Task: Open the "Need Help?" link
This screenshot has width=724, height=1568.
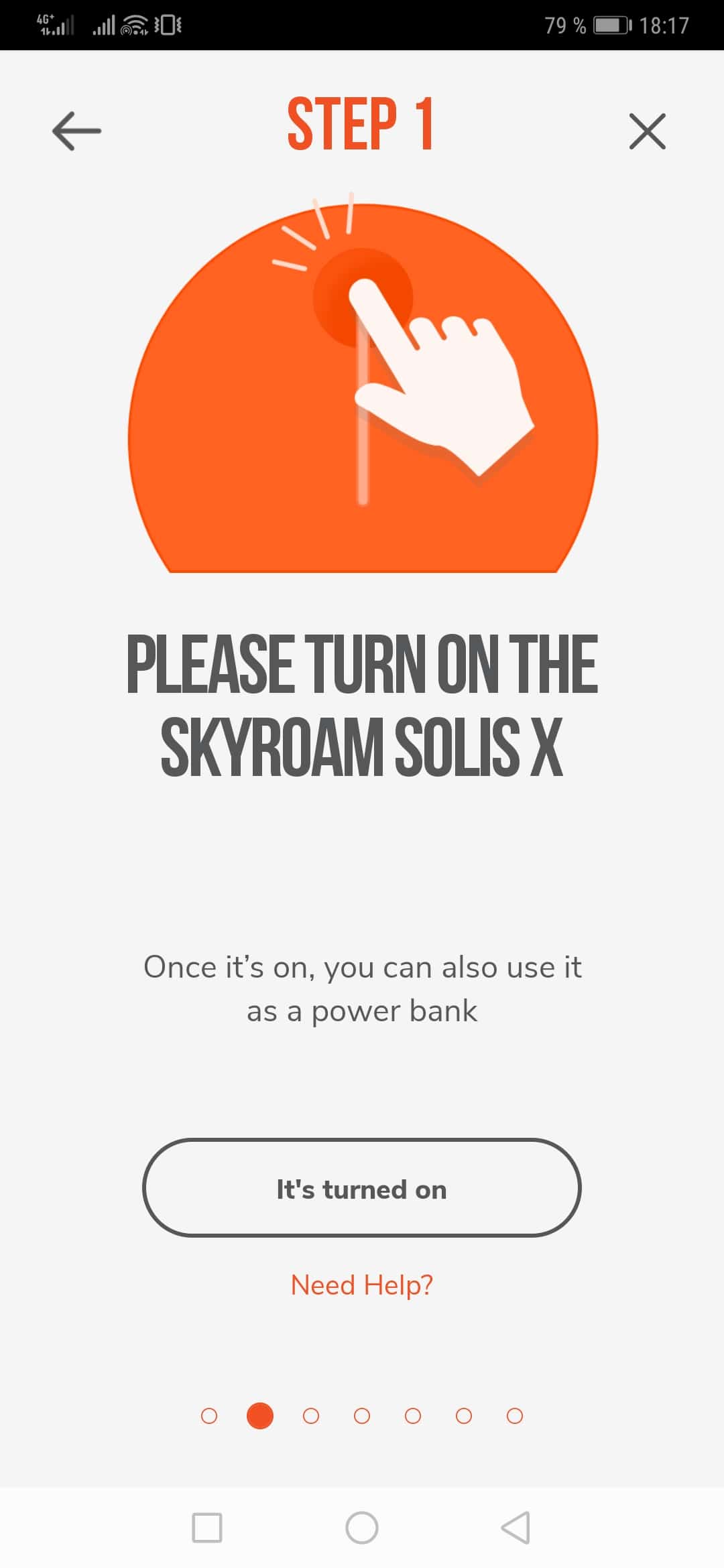Action: 361,1285
